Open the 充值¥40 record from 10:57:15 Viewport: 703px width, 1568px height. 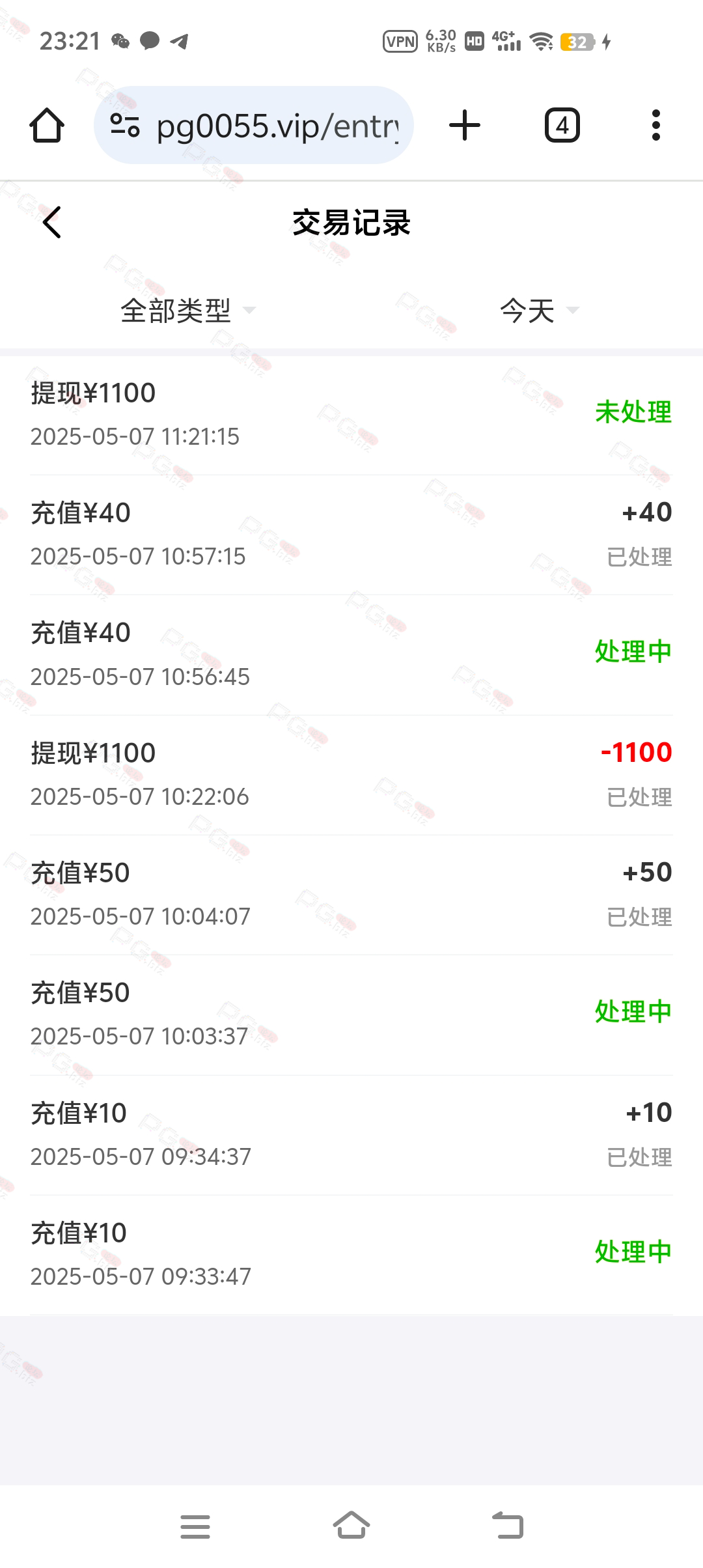[x=351, y=535]
